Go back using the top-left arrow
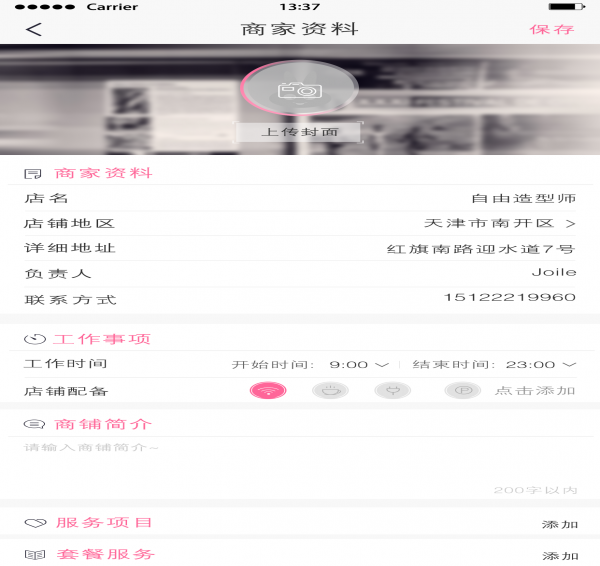Image resolution: width=600 pixels, height=566 pixels. point(34,29)
